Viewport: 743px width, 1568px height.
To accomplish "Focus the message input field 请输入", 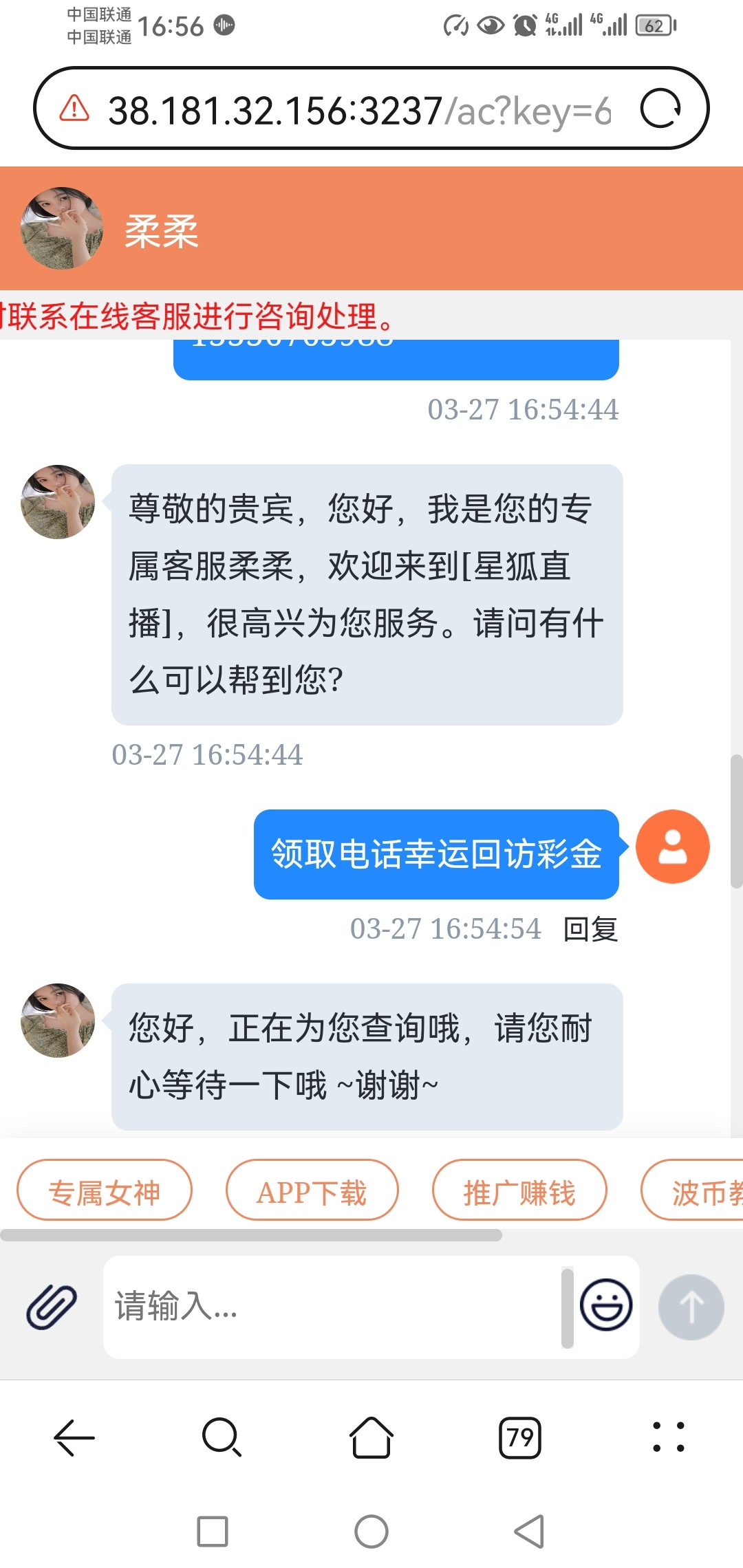I will point(330,1306).
